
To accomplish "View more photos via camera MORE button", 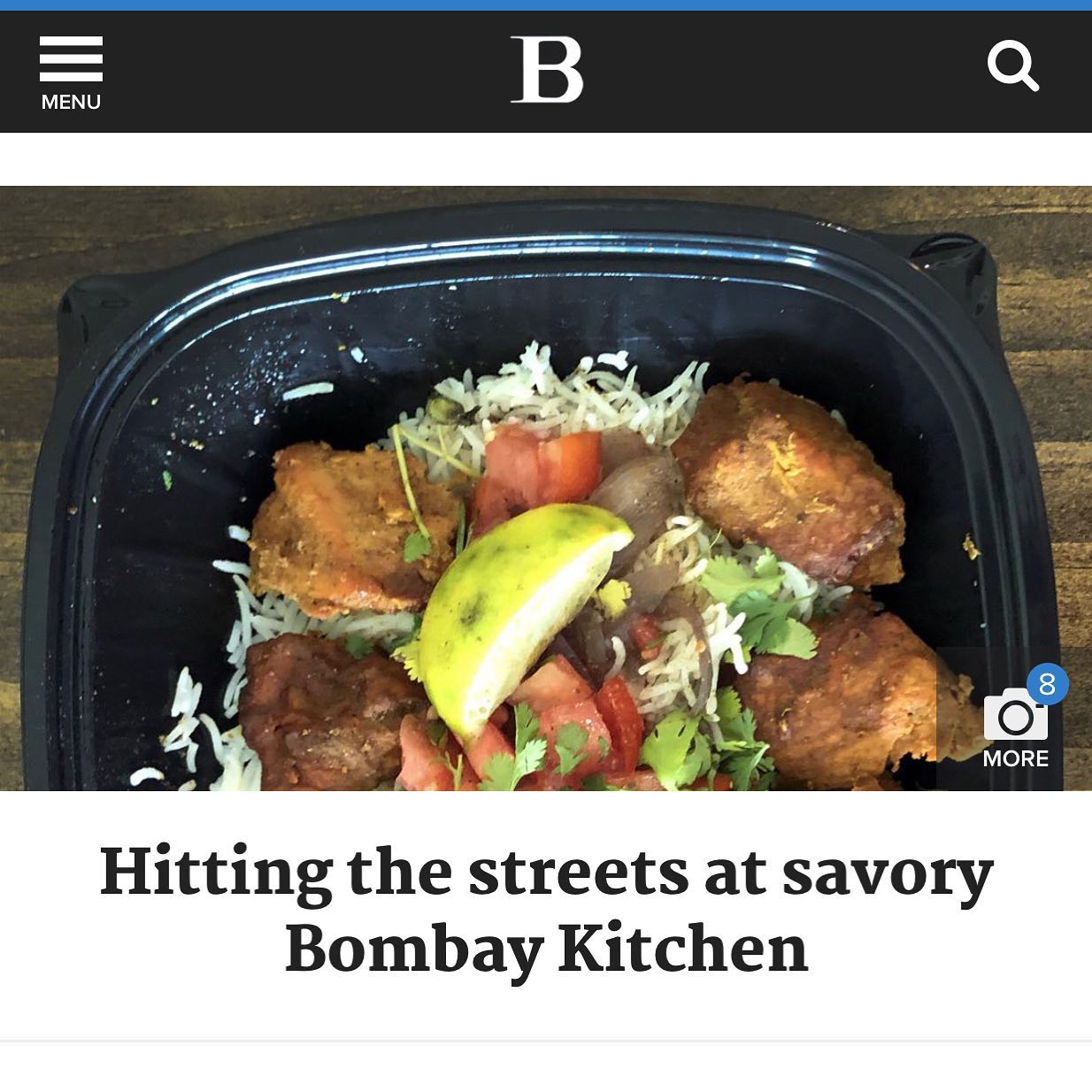I will pos(1015,723).
